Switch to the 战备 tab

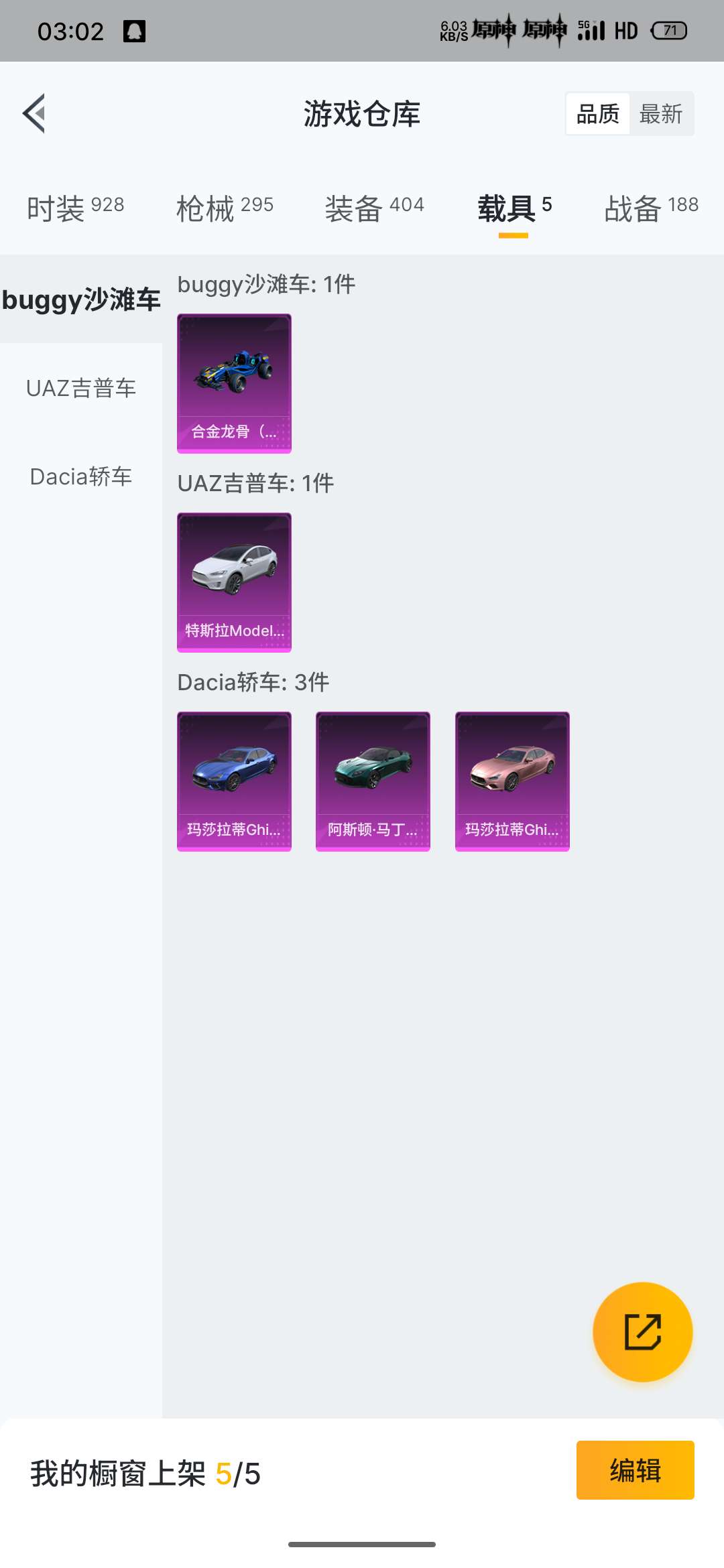650,208
